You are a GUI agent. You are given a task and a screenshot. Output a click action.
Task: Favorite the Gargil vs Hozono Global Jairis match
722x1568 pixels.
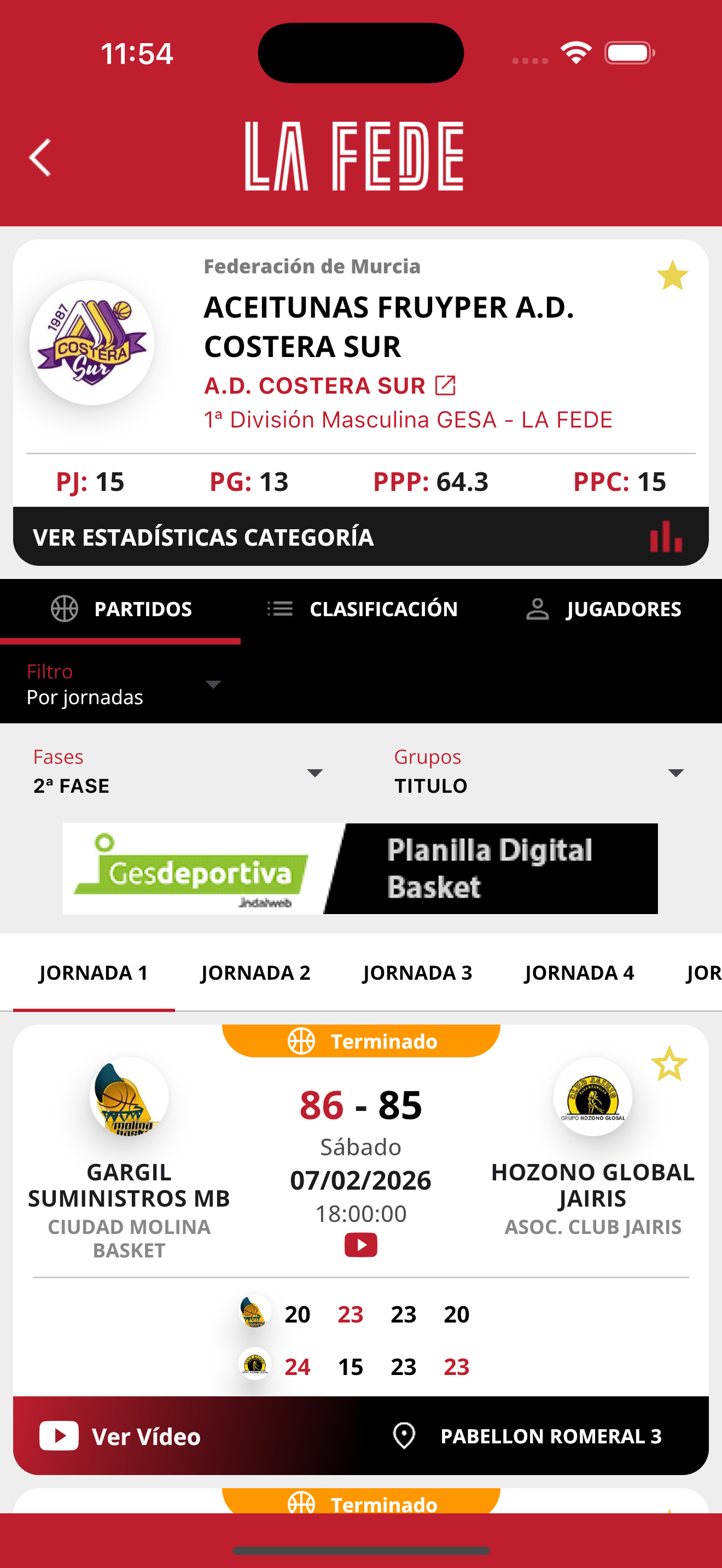[669, 1063]
